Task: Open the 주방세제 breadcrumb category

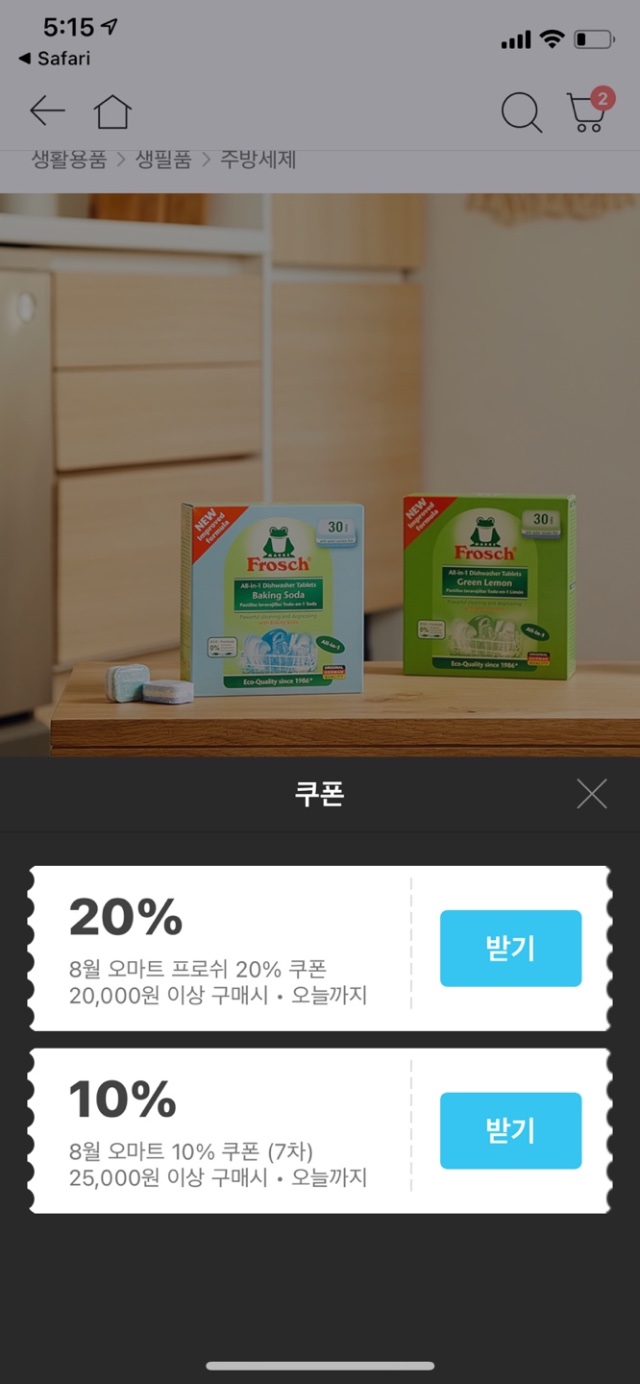Action: pos(258,159)
